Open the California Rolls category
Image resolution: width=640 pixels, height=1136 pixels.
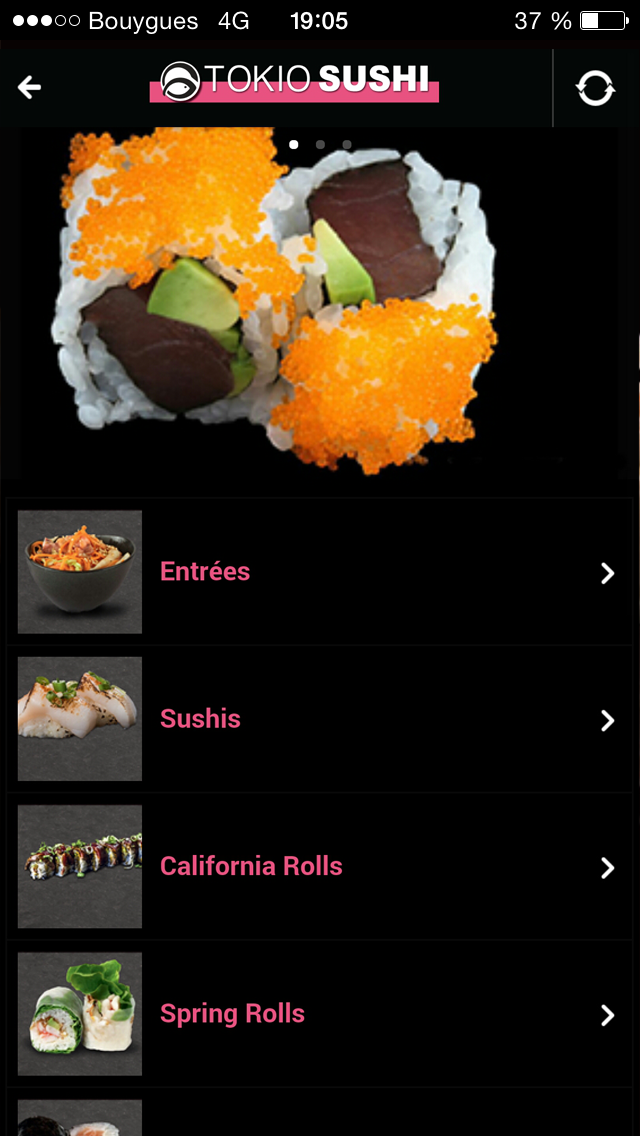tap(320, 866)
